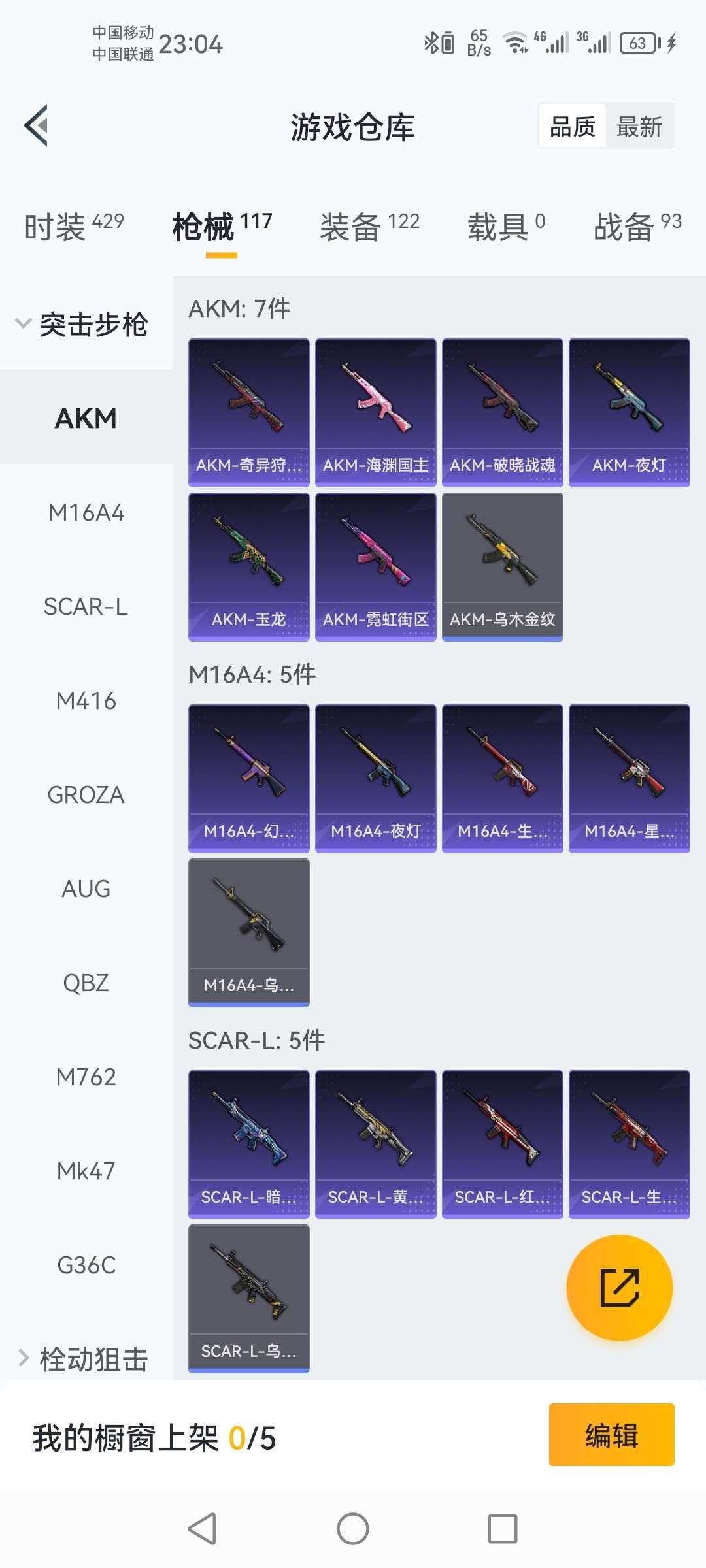Tap the 编辑 button for my showcase
Image resolution: width=706 pixels, height=1568 pixels.
point(611,1435)
